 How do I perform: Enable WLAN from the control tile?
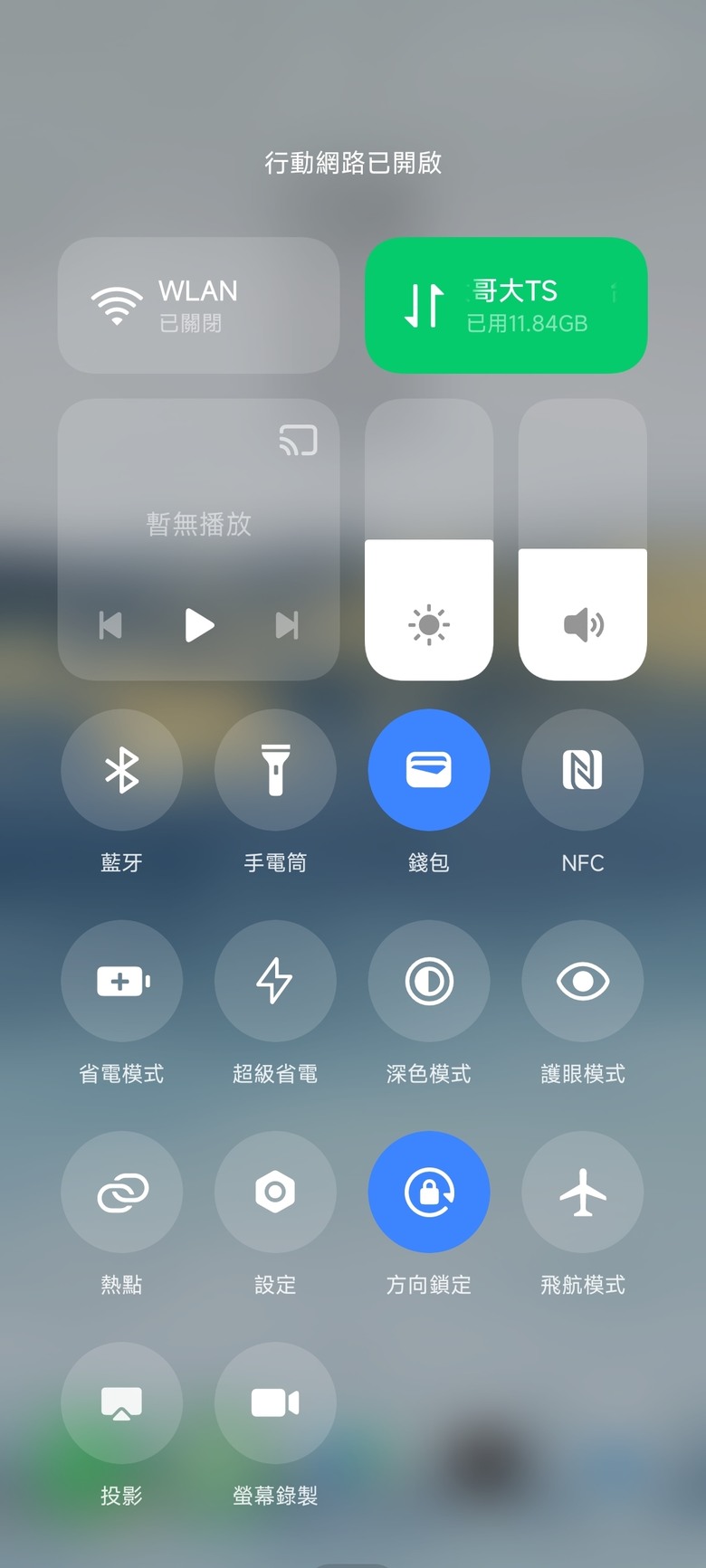(198, 305)
